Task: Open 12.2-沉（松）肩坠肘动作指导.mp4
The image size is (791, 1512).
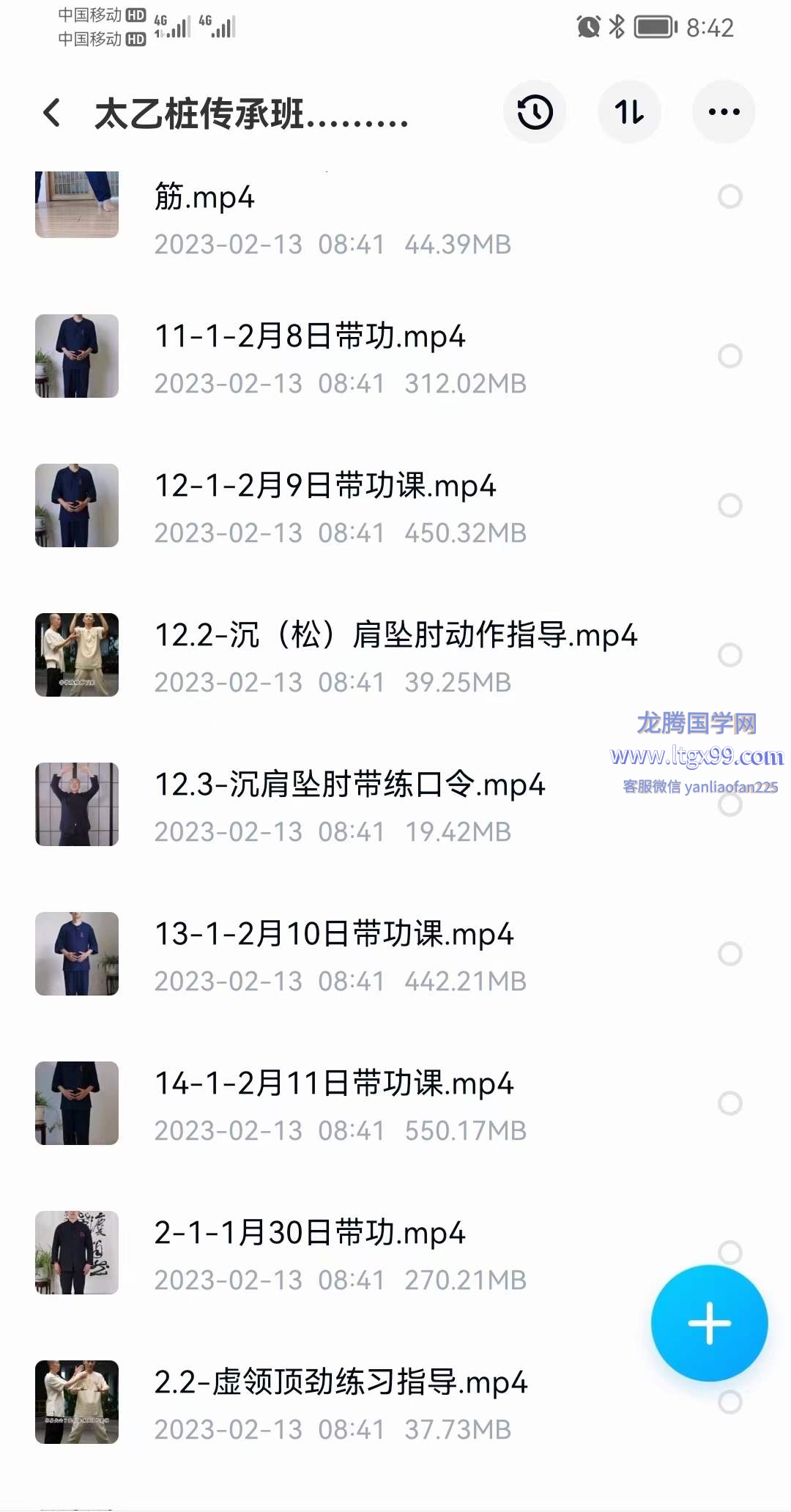Action: coord(395,636)
